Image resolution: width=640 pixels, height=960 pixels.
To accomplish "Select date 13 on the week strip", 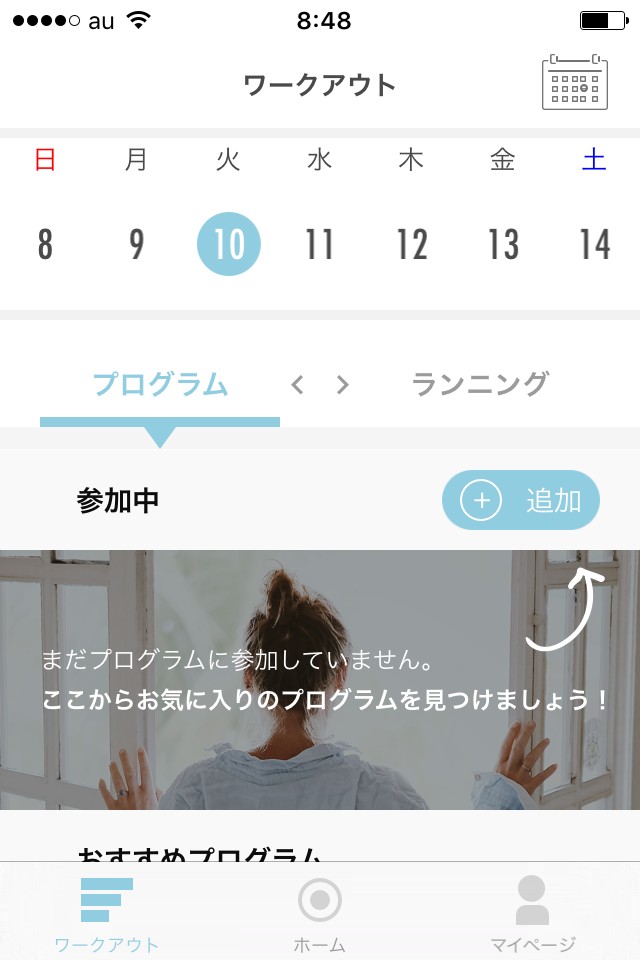I will coord(503,245).
